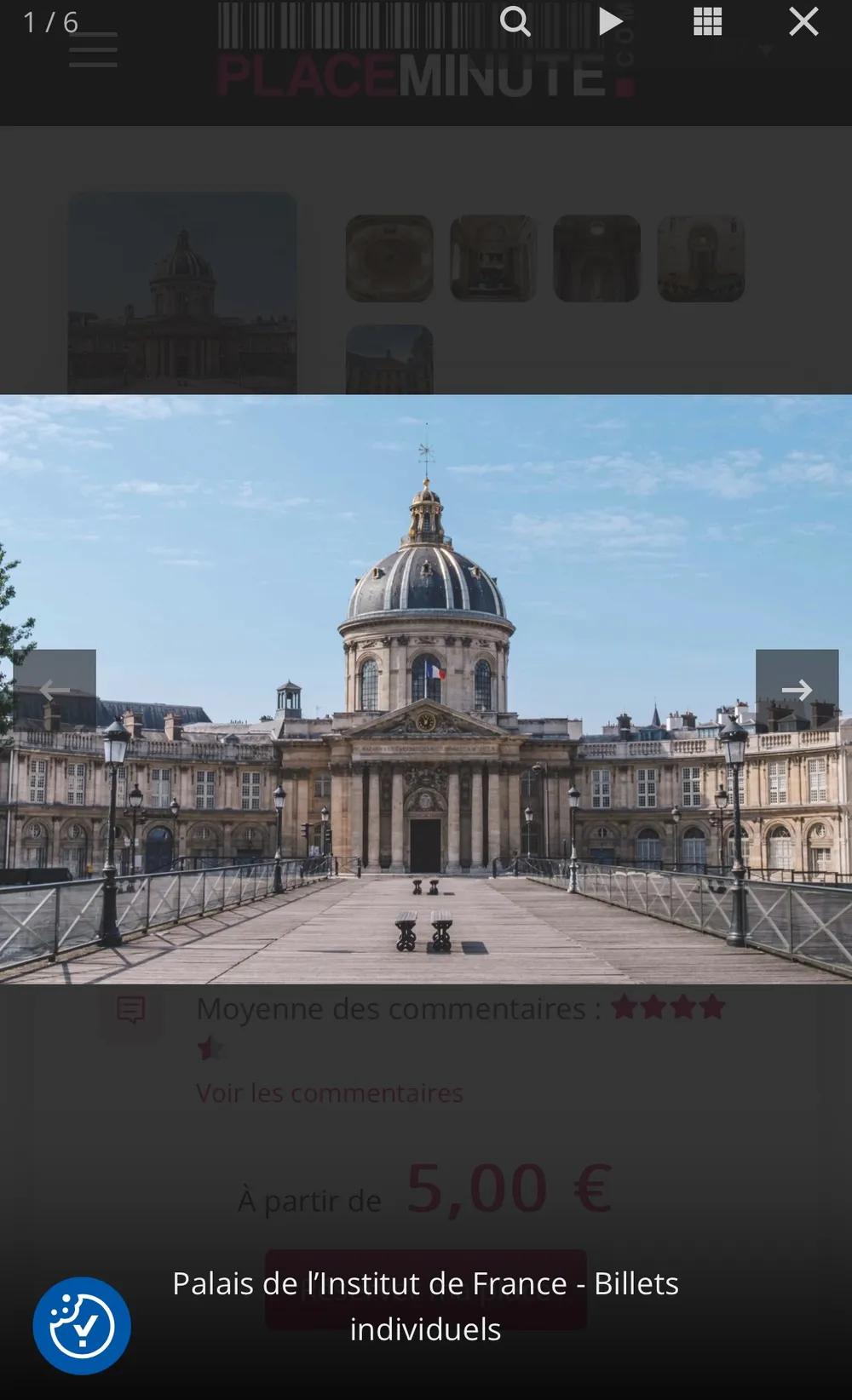Open the thumbnails grid view
852x1400 pixels.
point(707,21)
